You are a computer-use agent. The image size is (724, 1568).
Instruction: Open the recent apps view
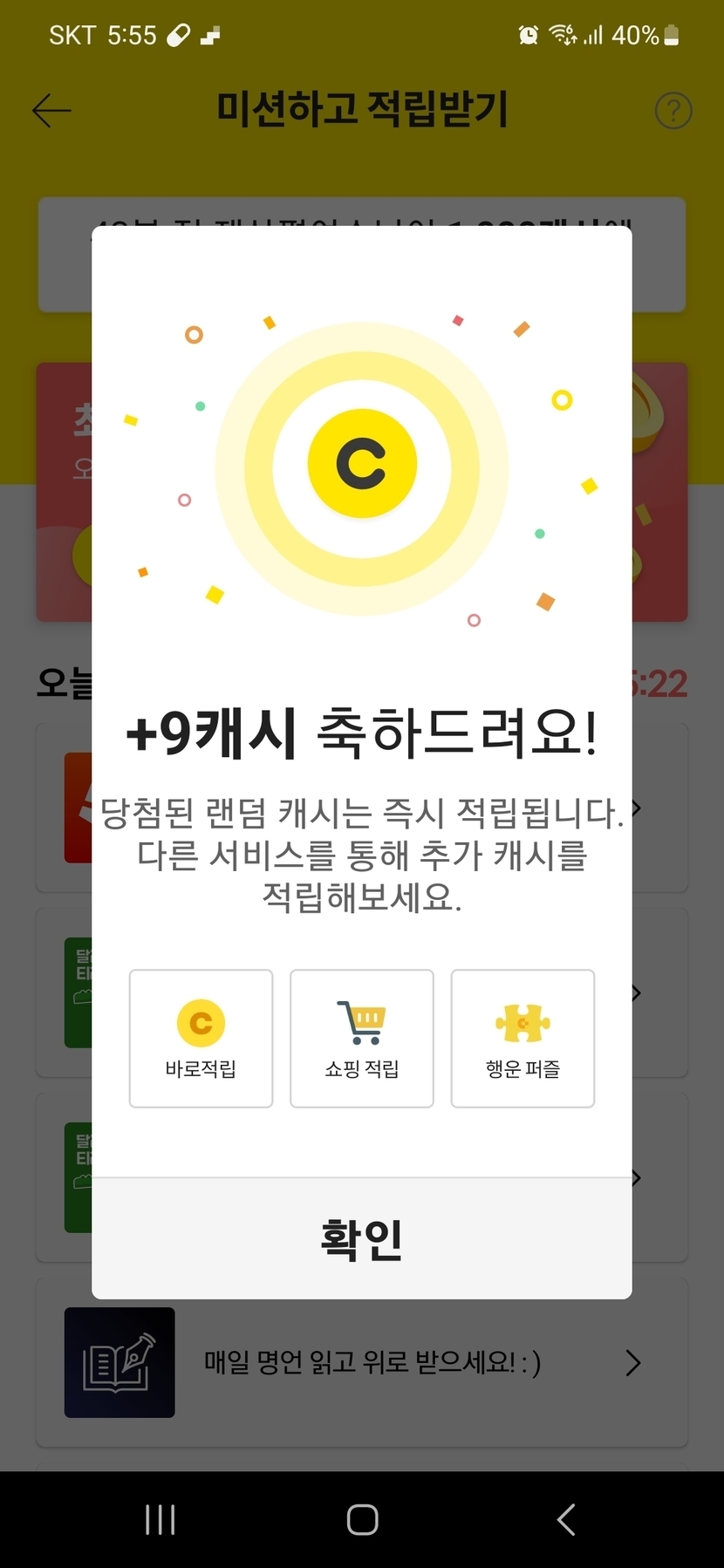point(161,1519)
